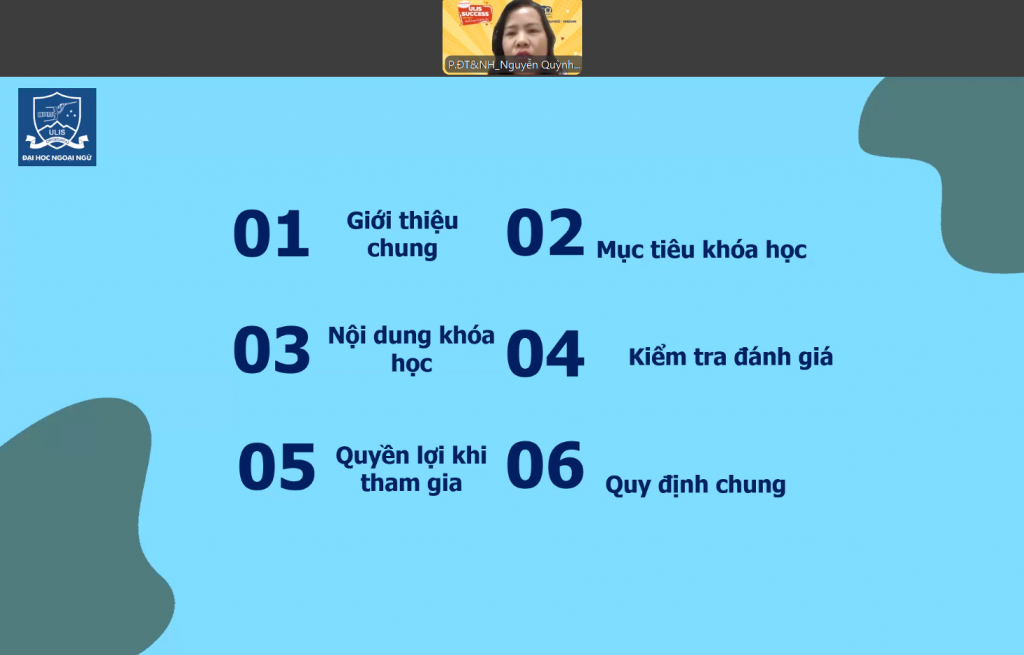Tap the Nguyễn Quỳnh speaker video tile
The image size is (1024, 655).
coord(512,37)
